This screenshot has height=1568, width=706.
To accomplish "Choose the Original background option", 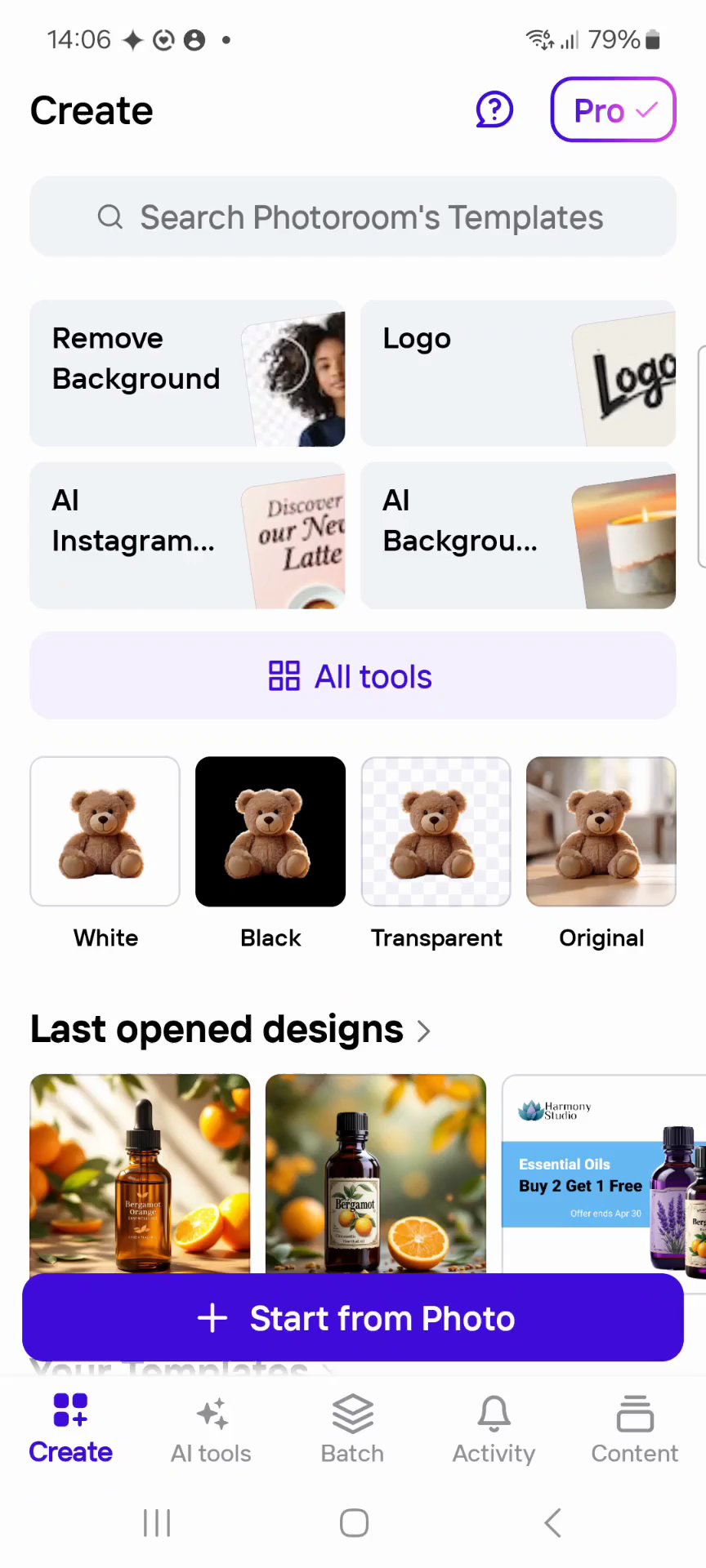I will point(601,831).
